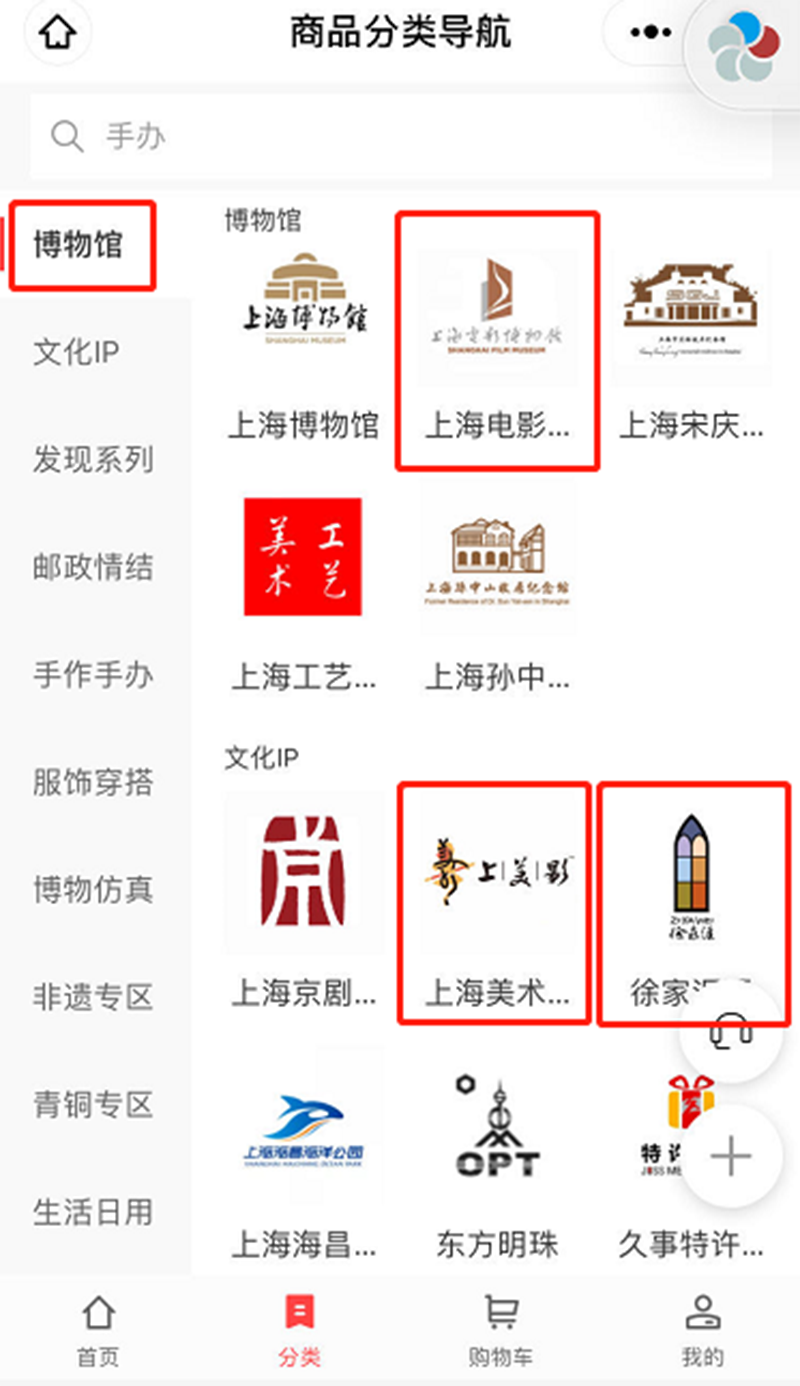The image size is (800, 1386).
Task: Open the 上海美术电影 tile
Action: [494, 902]
